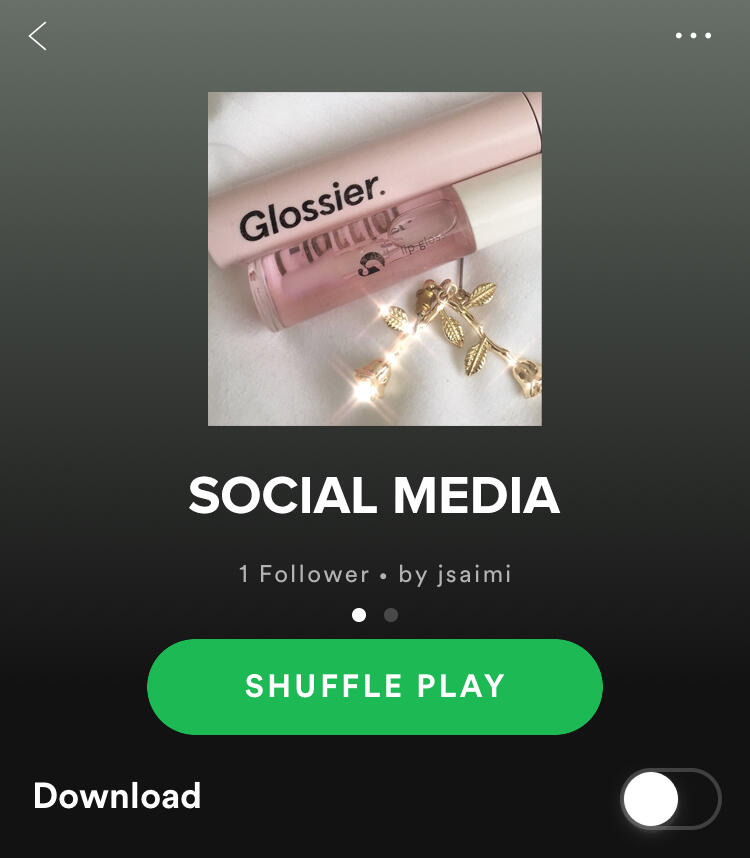Enable the Download switch
This screenshot has width=750, height=858.
point(670,799)
